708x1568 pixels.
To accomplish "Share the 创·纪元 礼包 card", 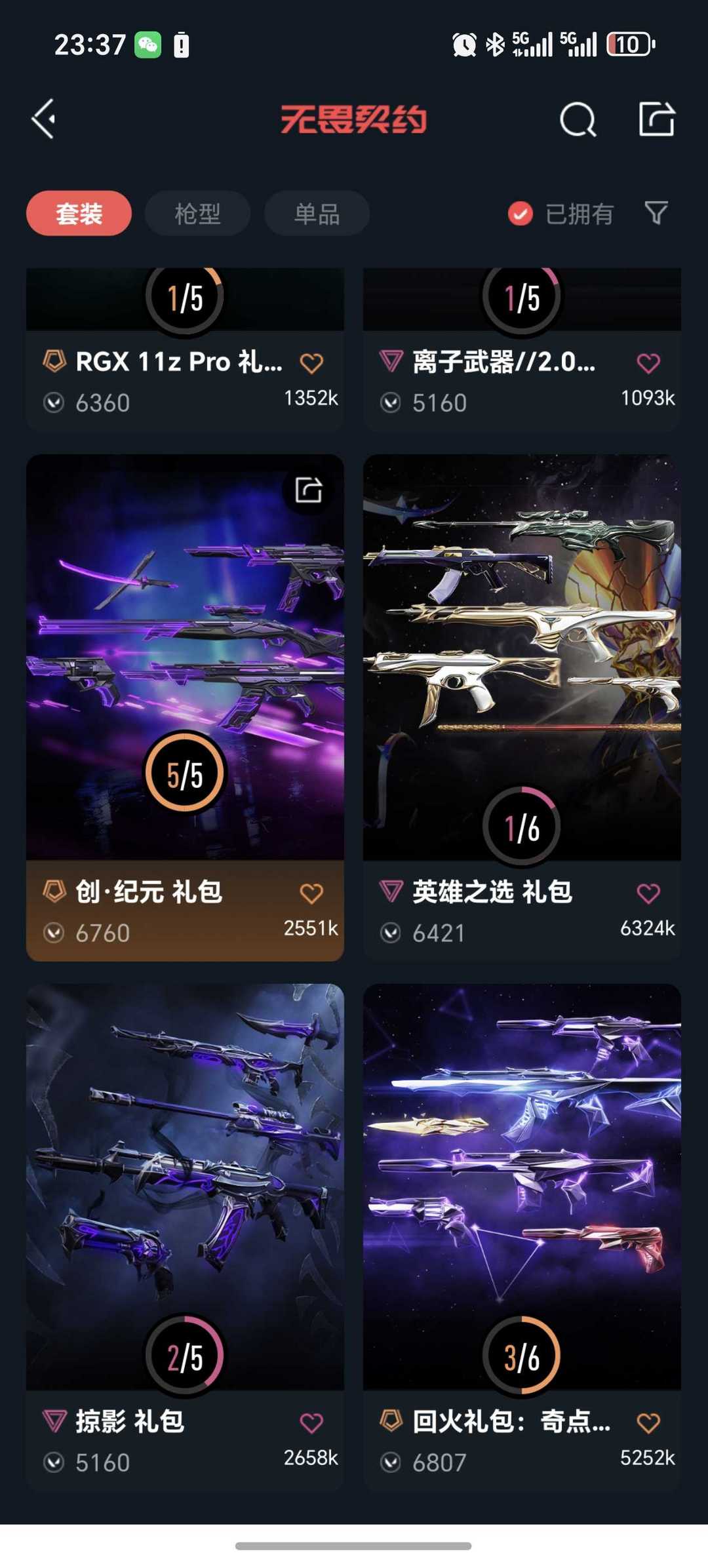I will pyautogui.click(x=309, y=490).
